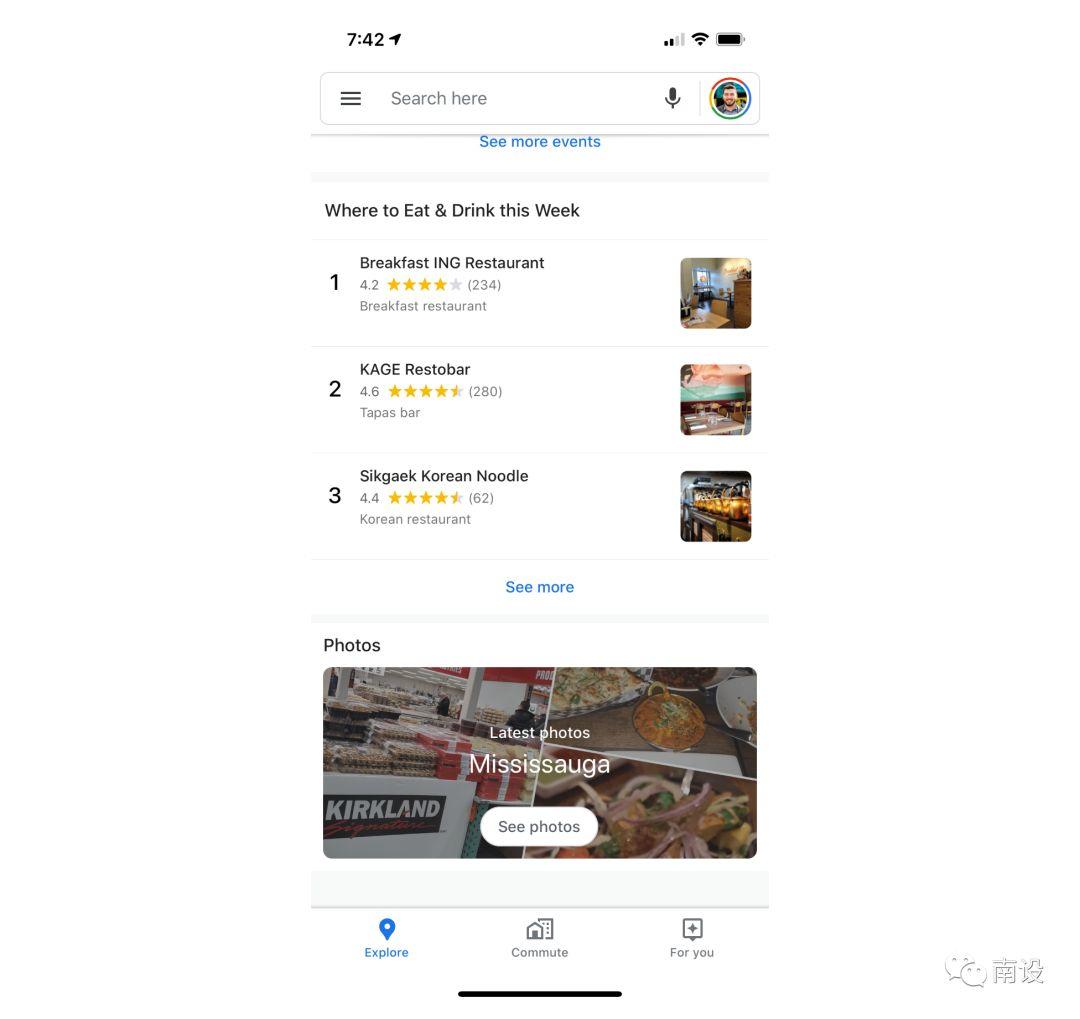The image size is (1080, 1019).
Task: Open Sikgaek Korean Noodle listing
Action: click(444, 476)
